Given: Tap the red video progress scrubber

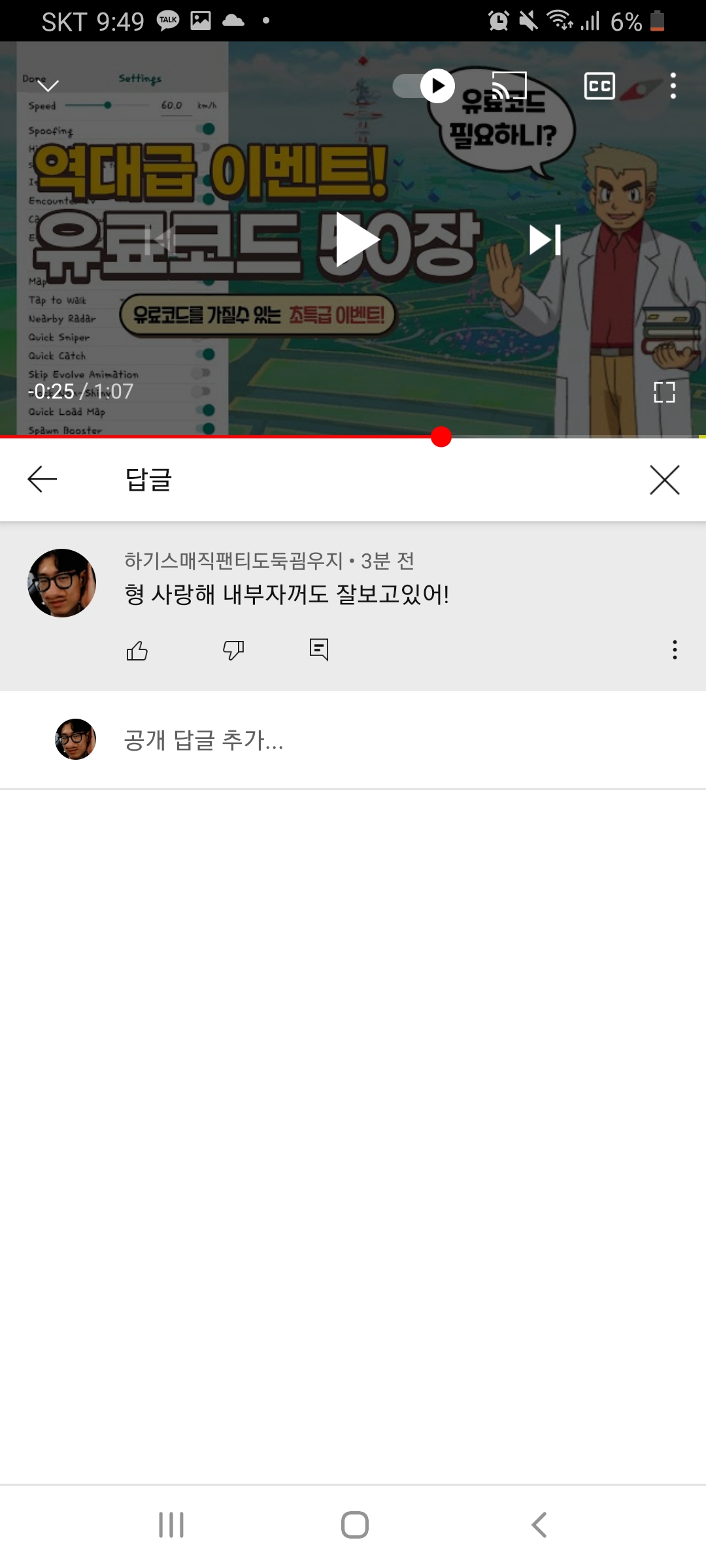Looking at the screenshot, I should pyautogui.click(x=441, y=436).
